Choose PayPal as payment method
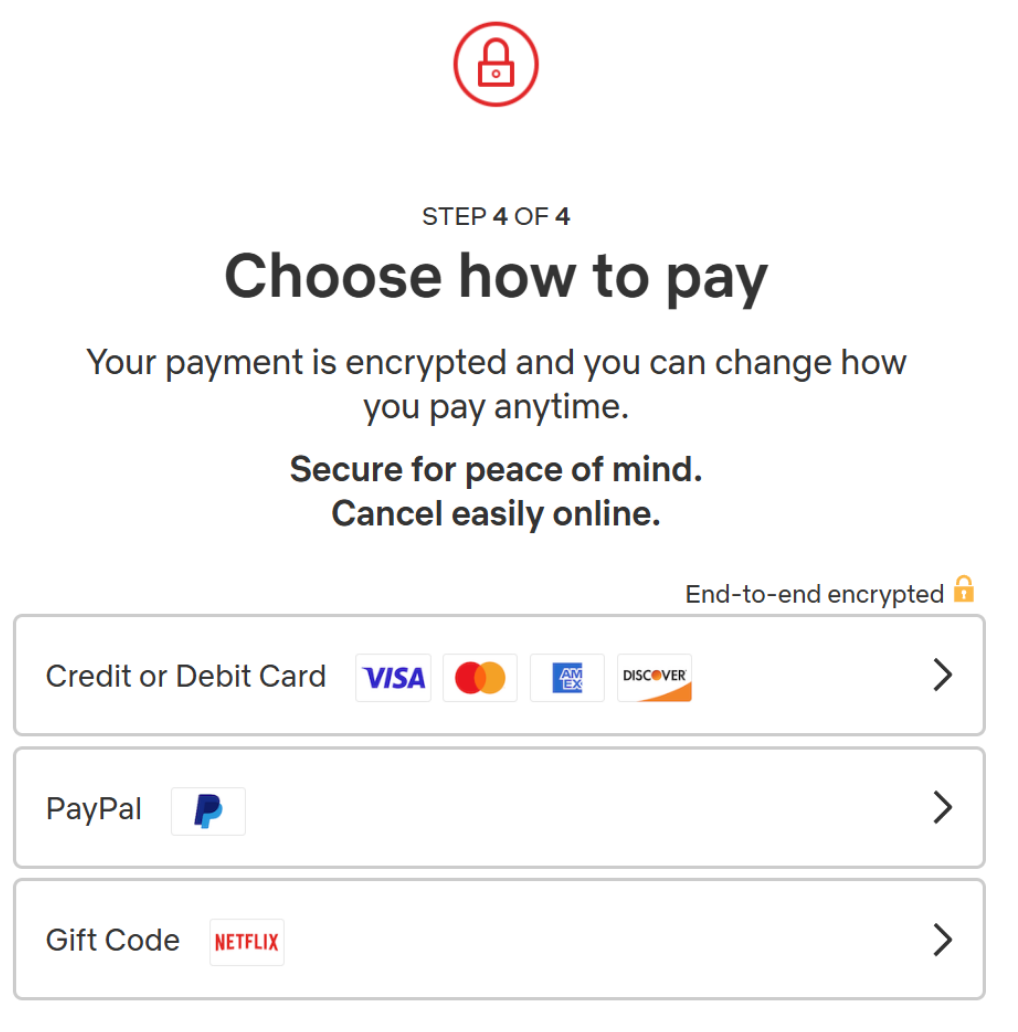This screenshot has height=1032, width=1018. pyautogui.click(x=498, y=808)
